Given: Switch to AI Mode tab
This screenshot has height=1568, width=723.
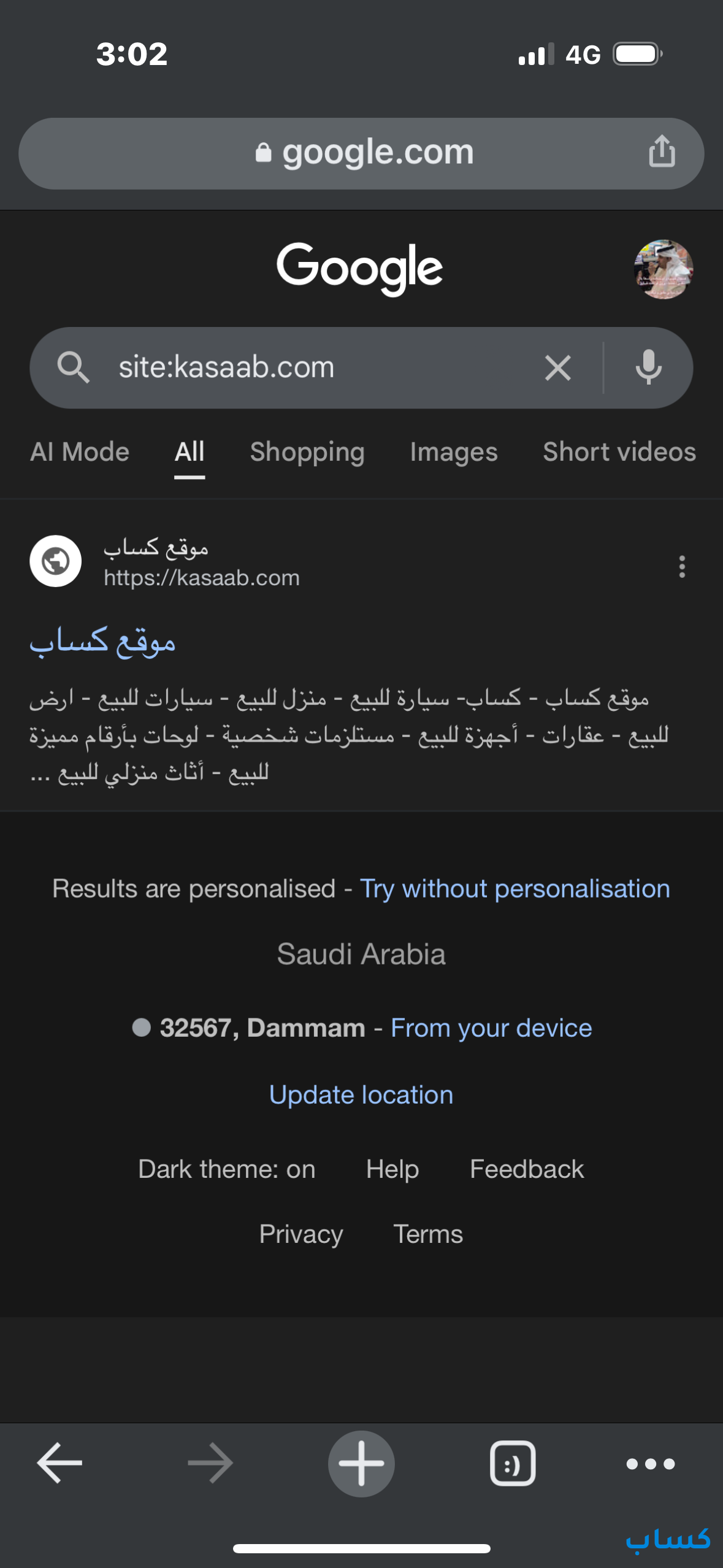Looking at the screenshot, I should click(x=80, y=452).
